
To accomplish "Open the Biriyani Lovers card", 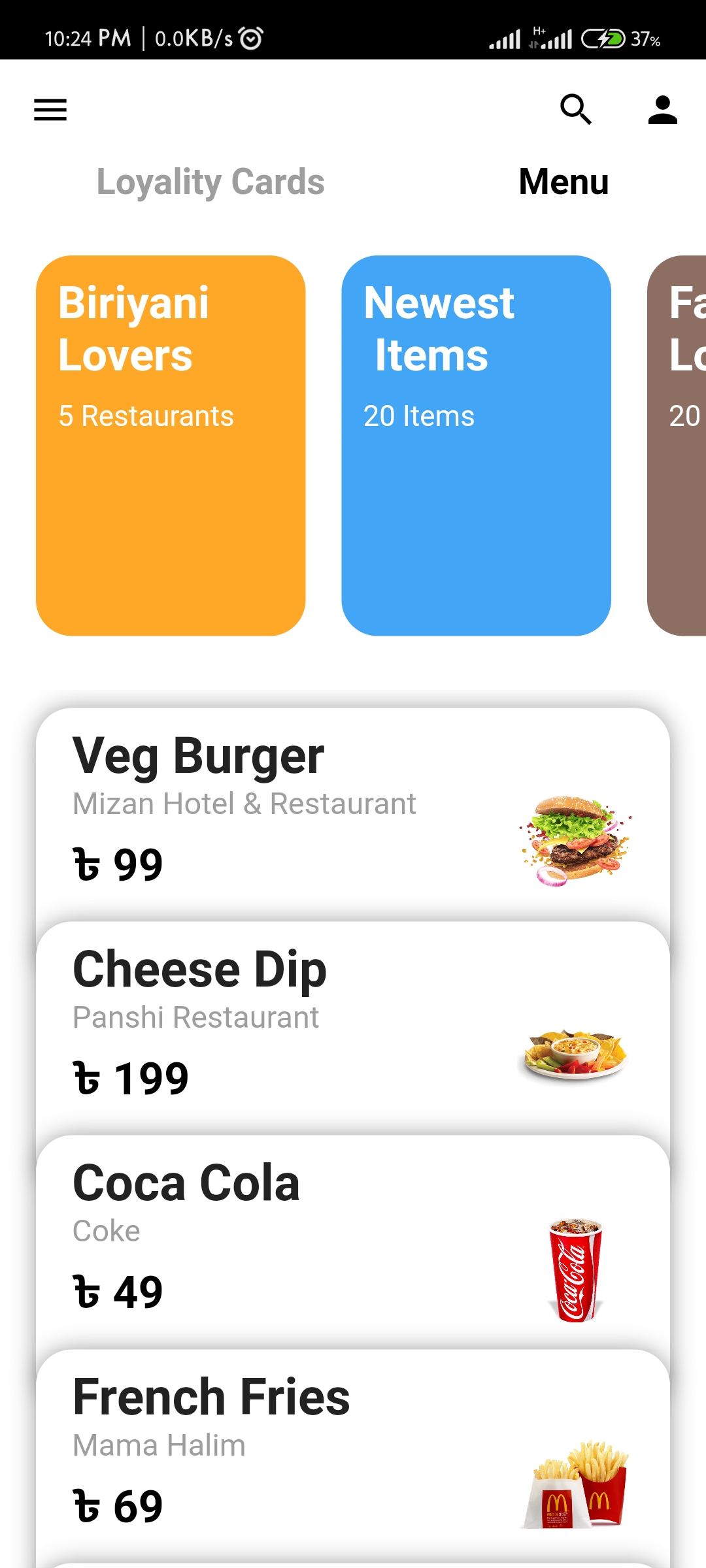I will pyautogui.click(x=171, y=445).
